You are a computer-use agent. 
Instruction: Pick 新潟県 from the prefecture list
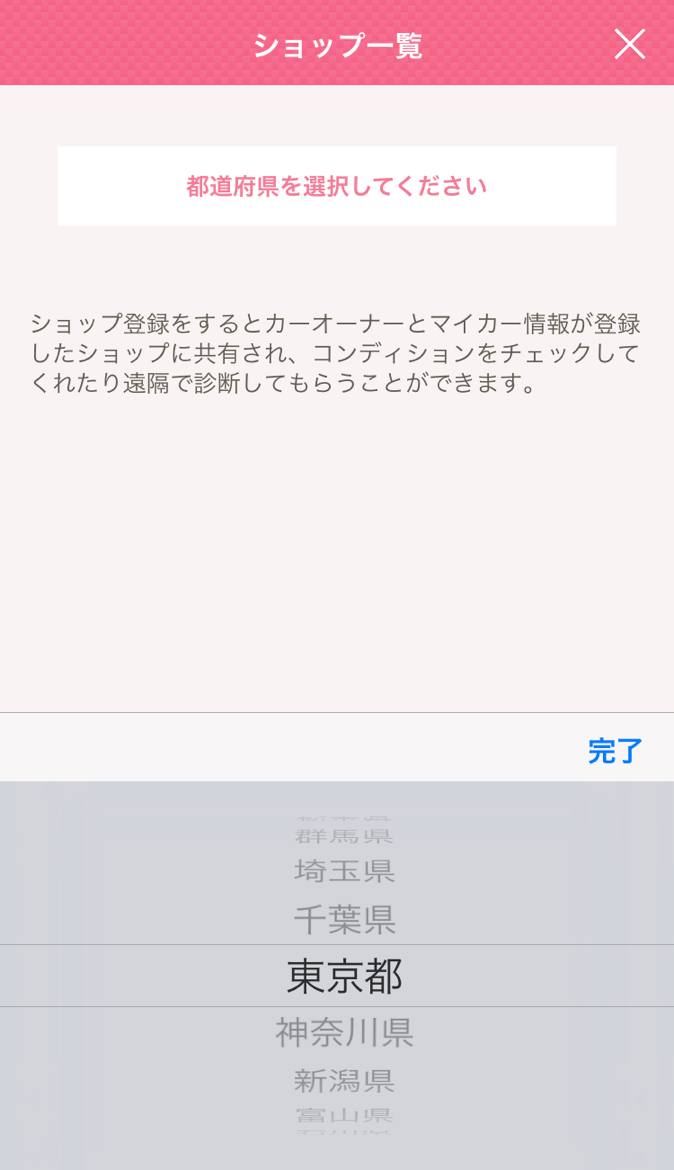[344, 1080]
